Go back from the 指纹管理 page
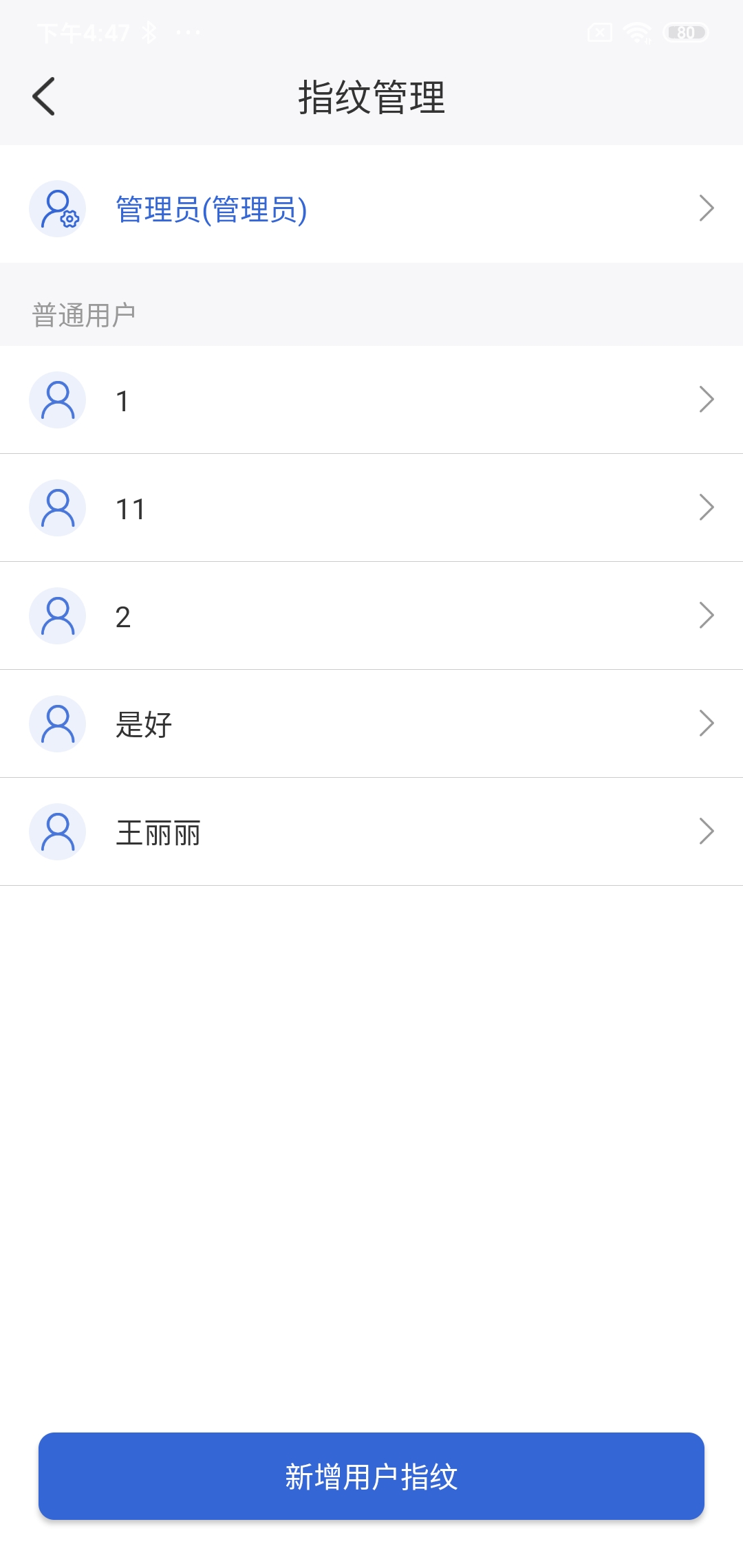Image resolution: width=743 pixels, height=1568 pixels. 44,96
